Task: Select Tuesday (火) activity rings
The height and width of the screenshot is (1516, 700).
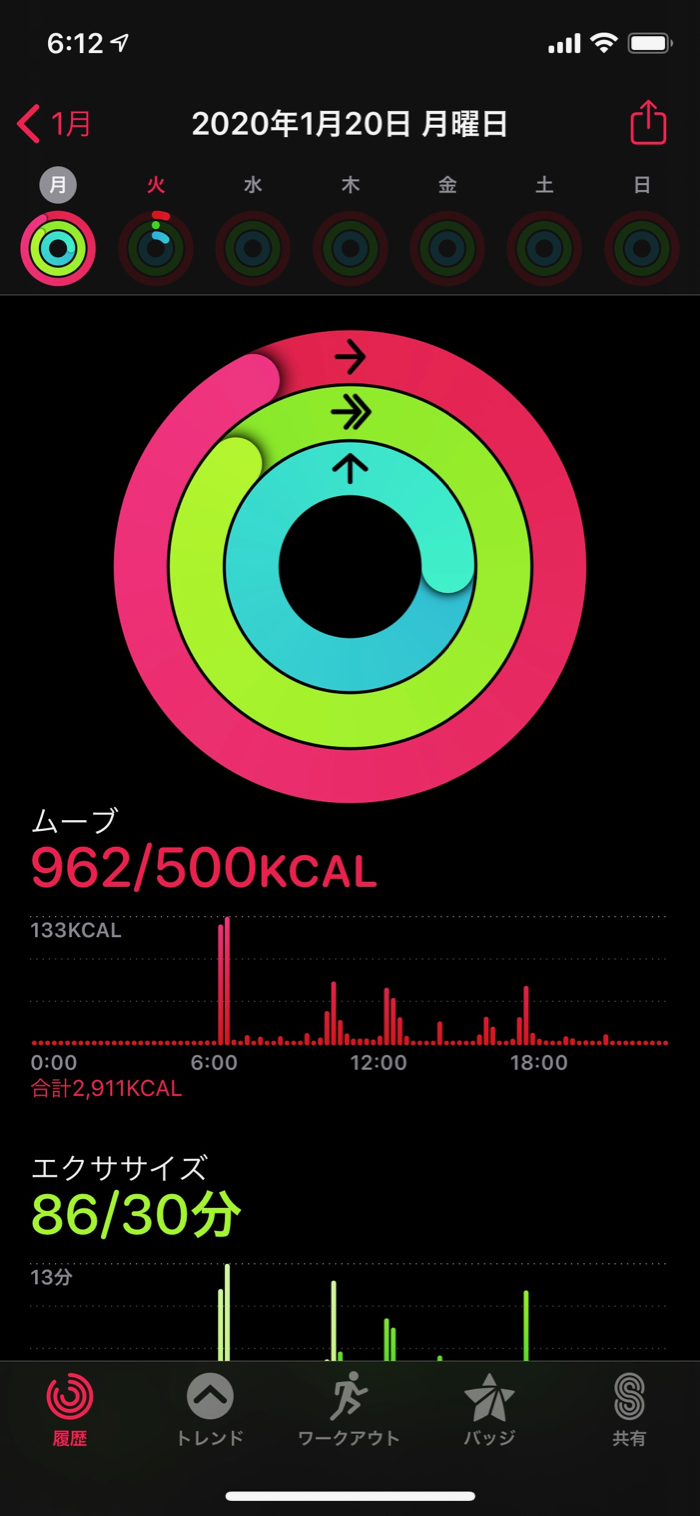Action: pyautogui.click(x=155, y=249)
